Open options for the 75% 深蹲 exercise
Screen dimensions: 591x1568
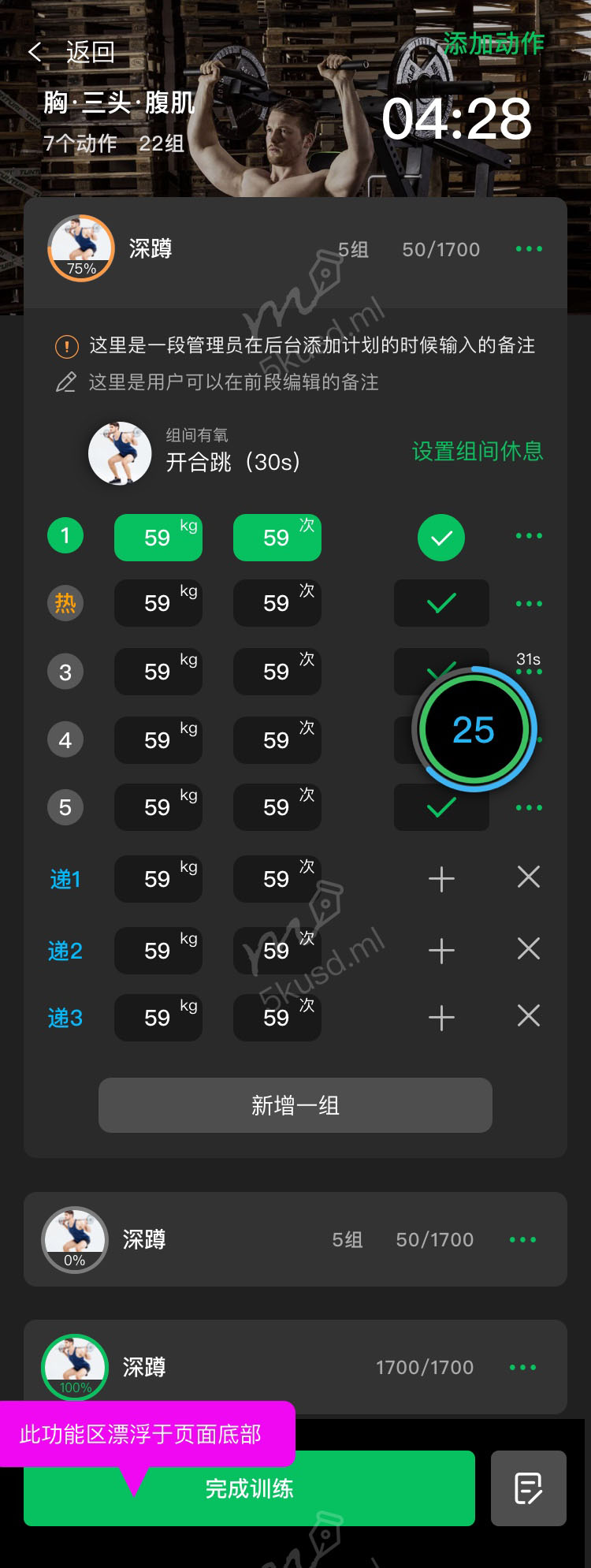(528, 249)
